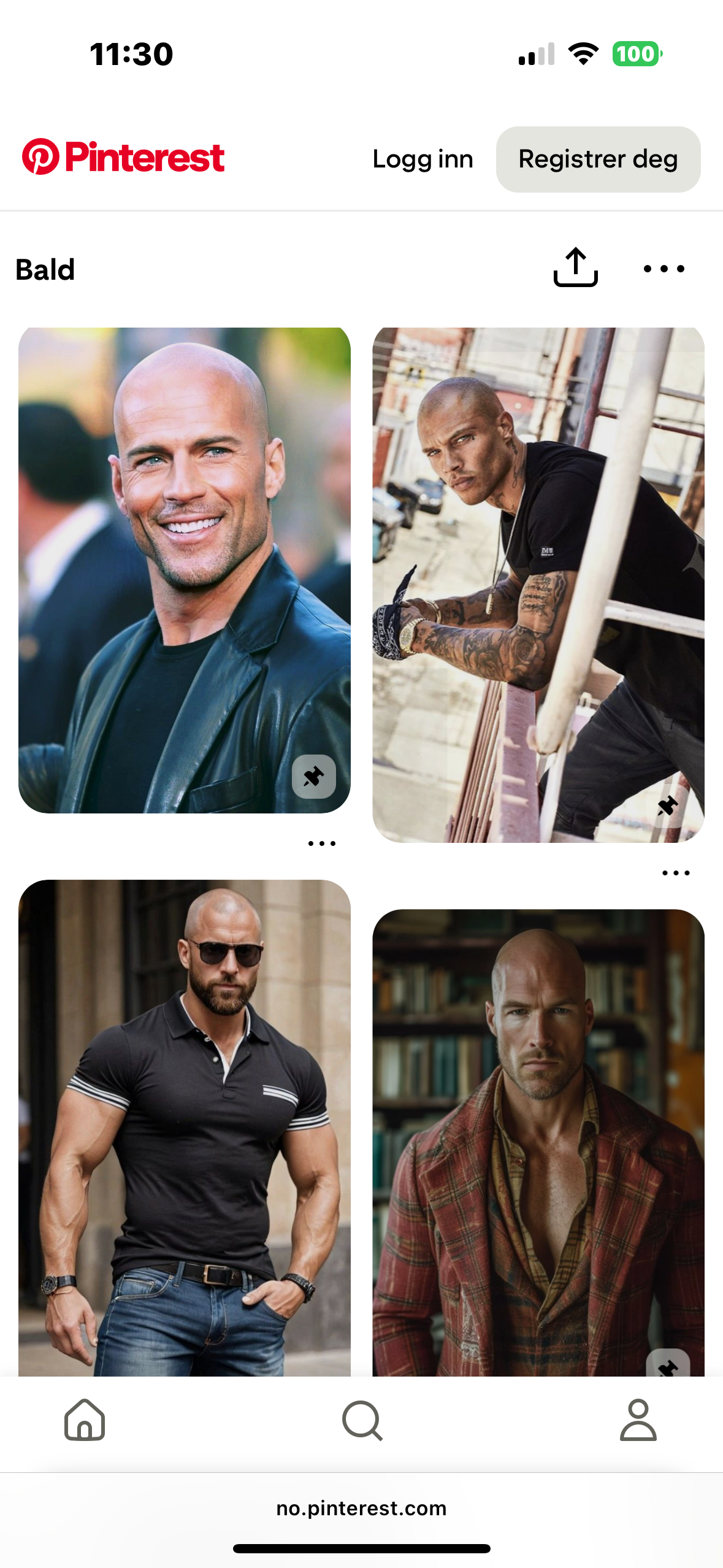Viewport: 723px width, 1568px height.
Task: Tap Registrer deg to sign up
Action: 598,159
